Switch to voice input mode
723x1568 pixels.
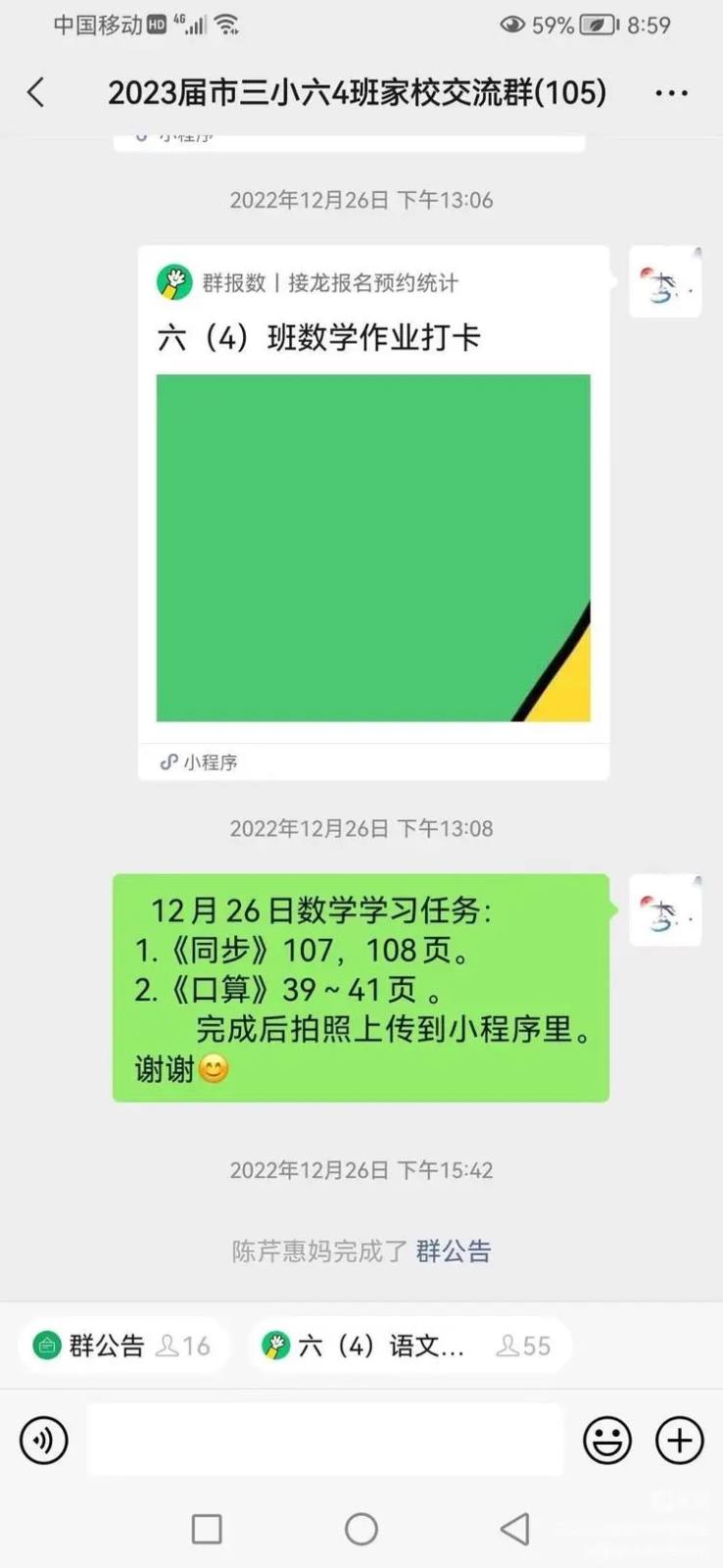(x=44, y=1441)
